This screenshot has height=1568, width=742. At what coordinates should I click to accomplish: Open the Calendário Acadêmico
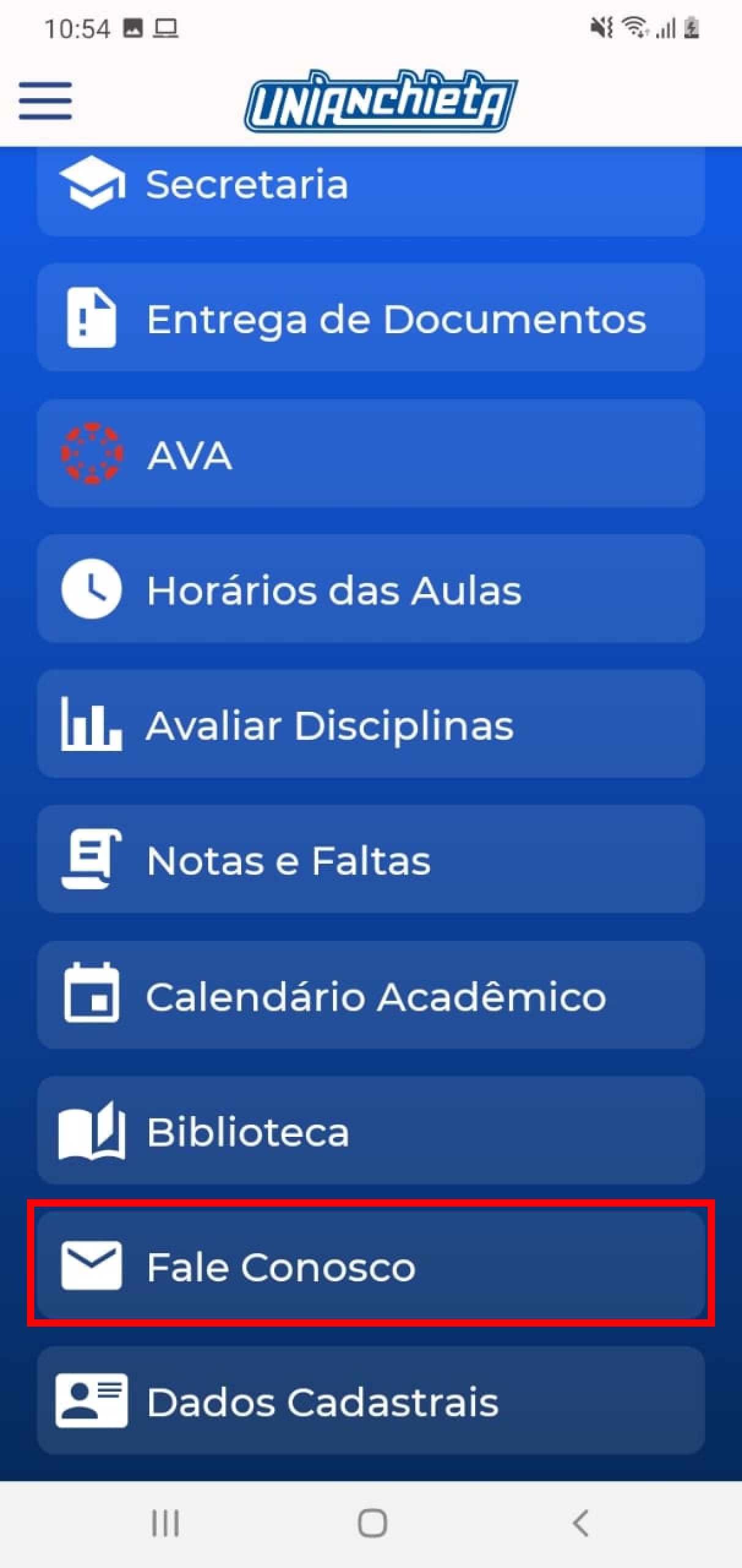click(x=370, y=995)
